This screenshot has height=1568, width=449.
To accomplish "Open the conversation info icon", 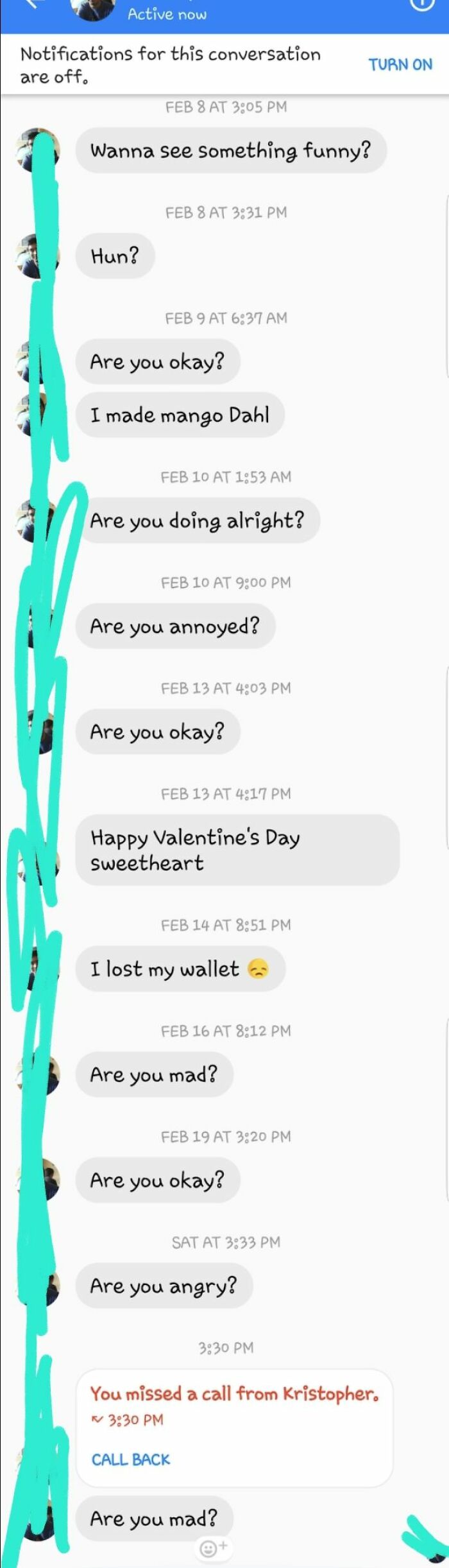I will point(422,5).
